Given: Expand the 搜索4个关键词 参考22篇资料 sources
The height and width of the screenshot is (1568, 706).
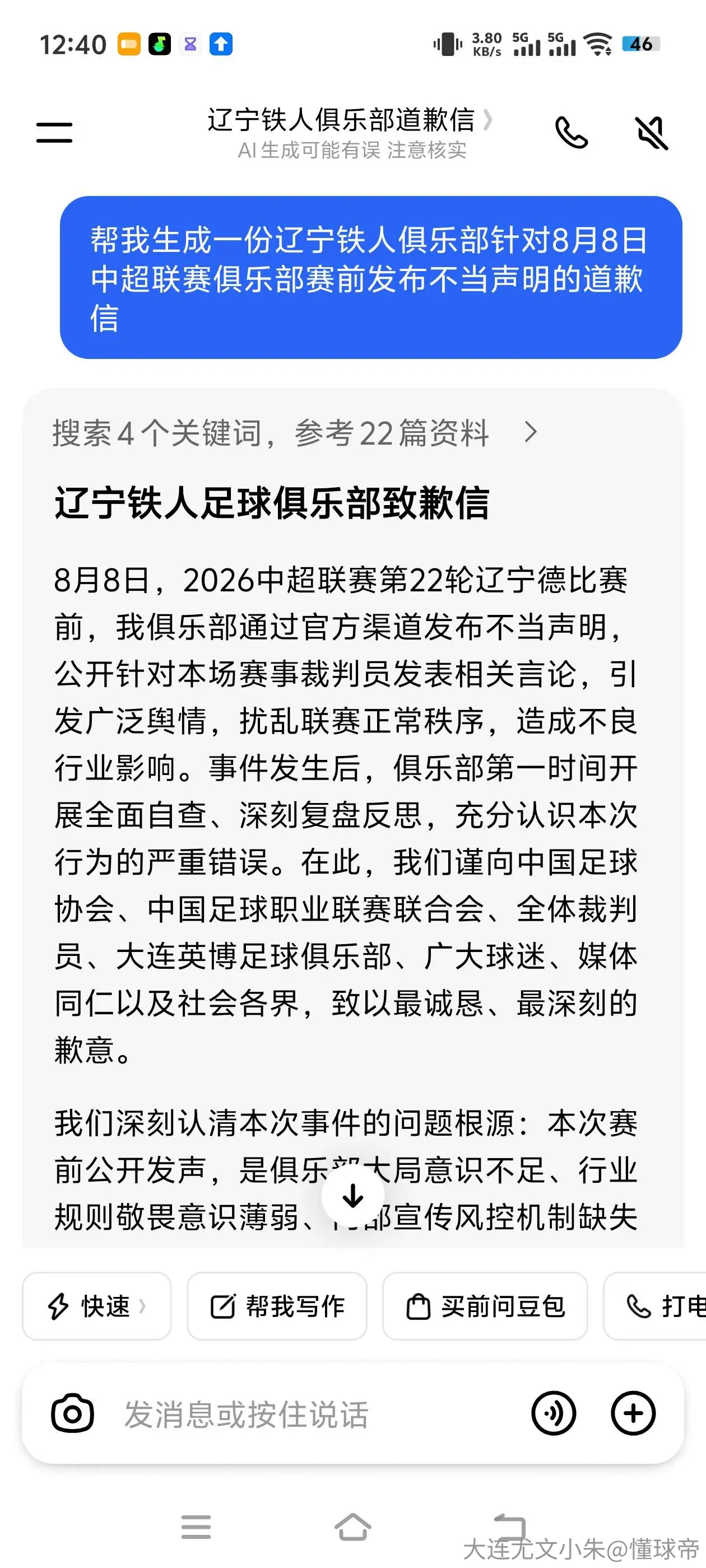Looking at the screenshot, I should [295, 433].
